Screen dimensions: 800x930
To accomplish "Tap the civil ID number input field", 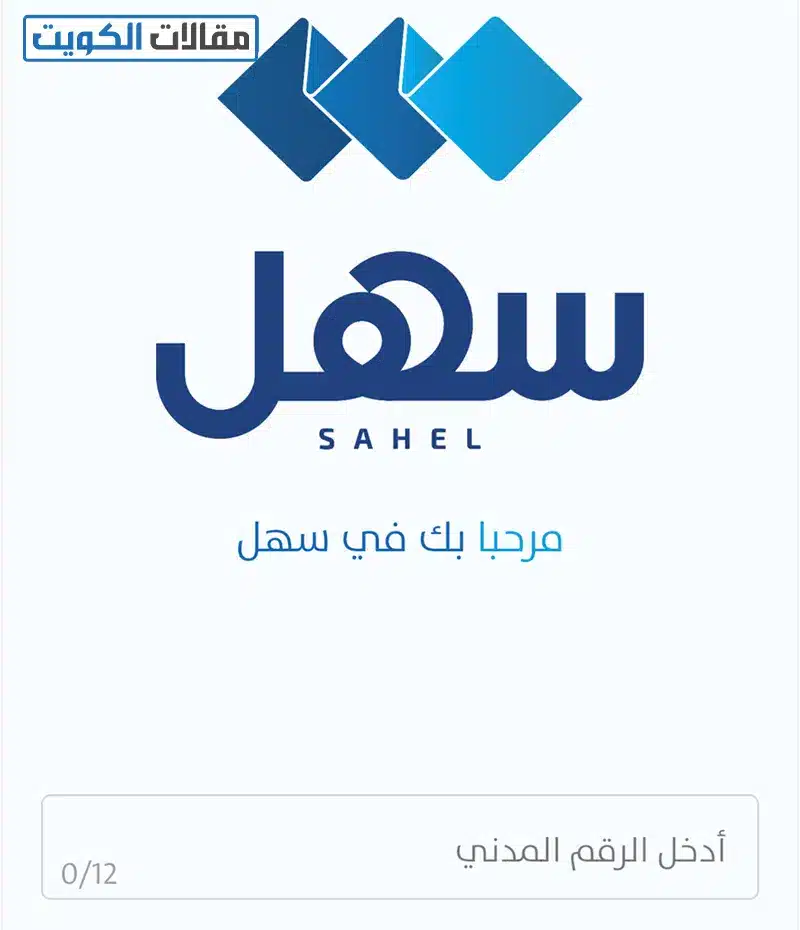I will 400,848.
